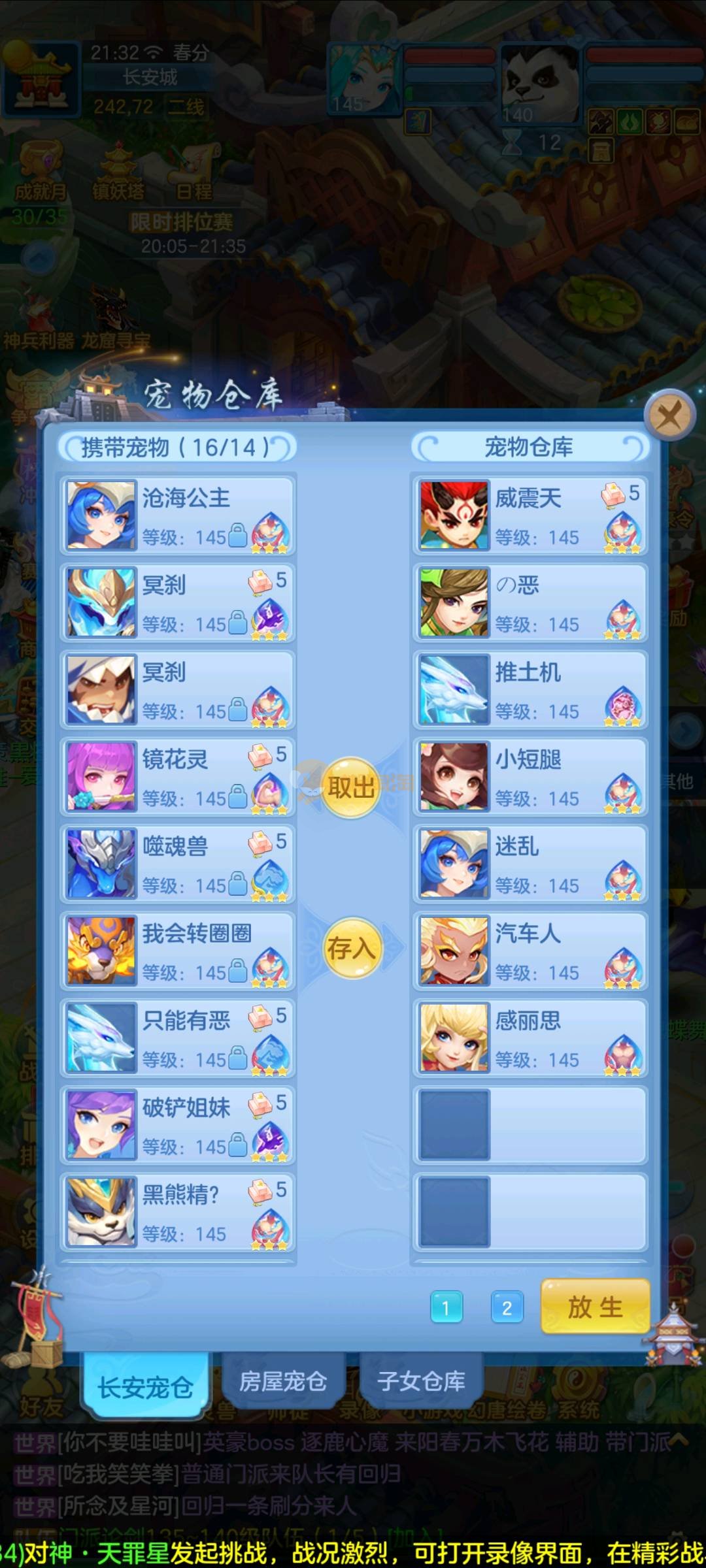Switch to the 房屋宠仓 tab

(x=283, y=1381)
